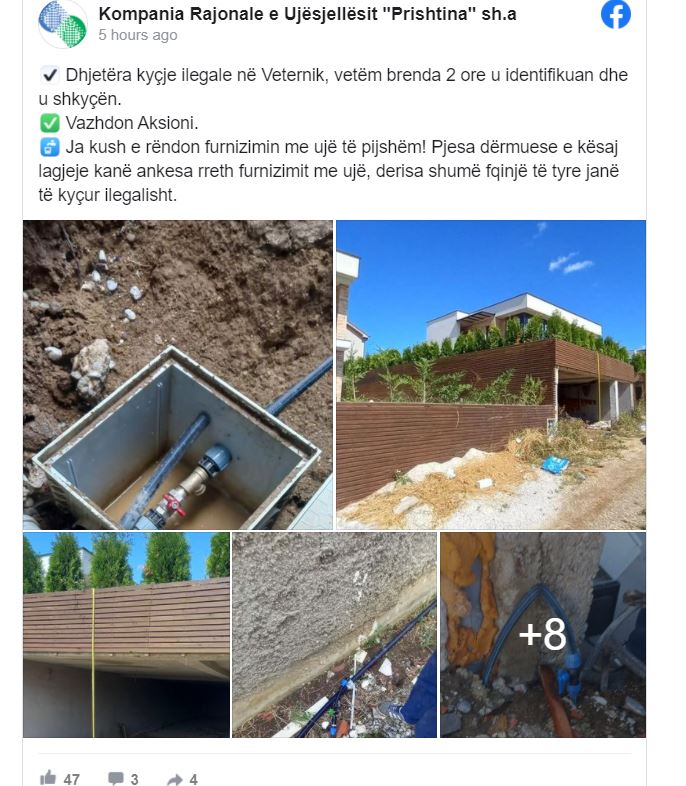View the water valve box photo
This screenshot has height=786, width=686.
click(178, 375)
